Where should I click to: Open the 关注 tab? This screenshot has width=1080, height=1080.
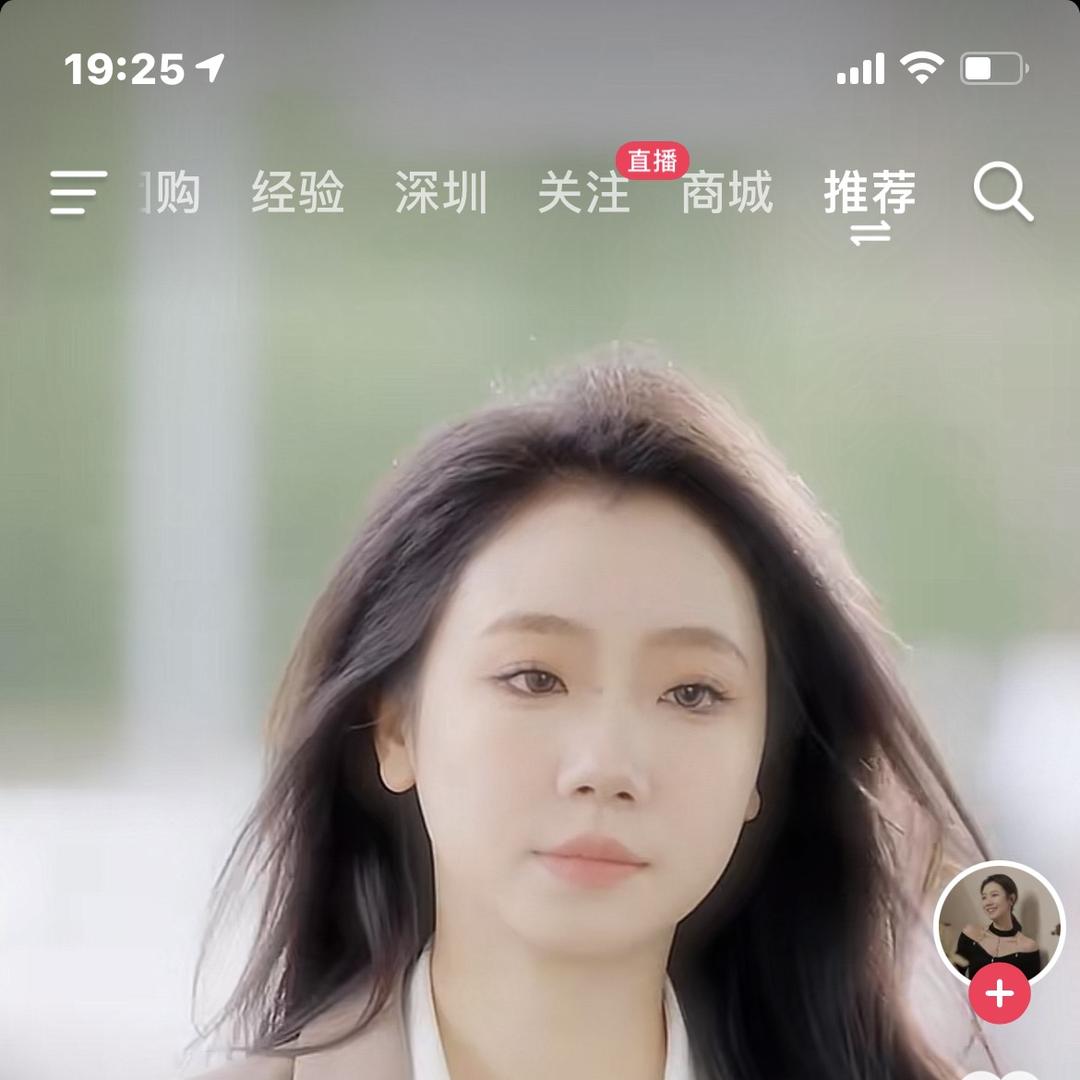[584, 193]
